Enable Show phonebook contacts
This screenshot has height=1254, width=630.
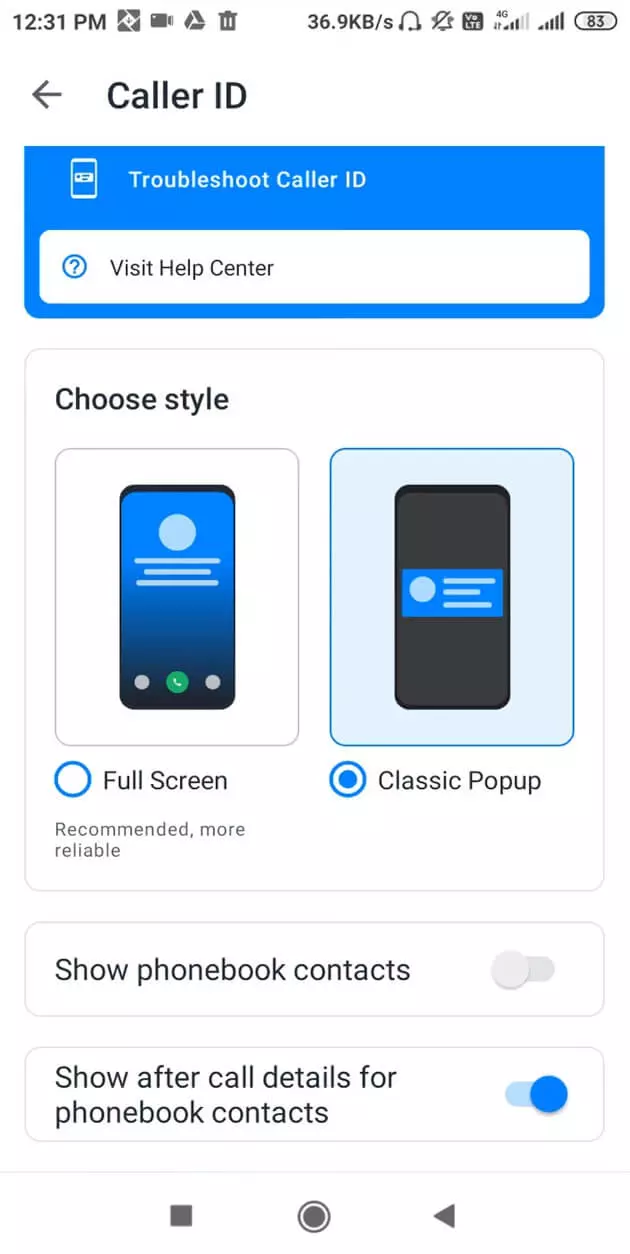coord(523,969)
